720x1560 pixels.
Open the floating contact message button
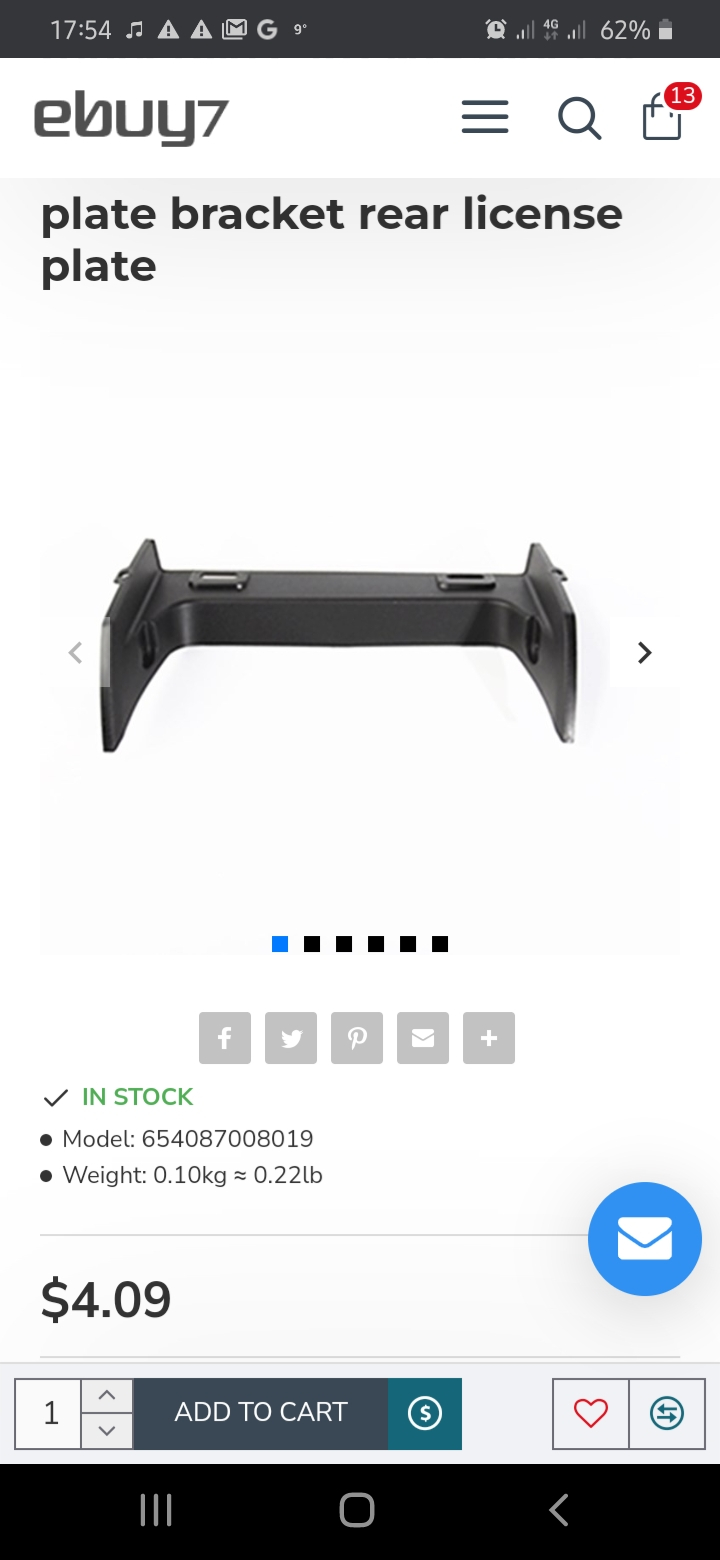(645, 1239)
